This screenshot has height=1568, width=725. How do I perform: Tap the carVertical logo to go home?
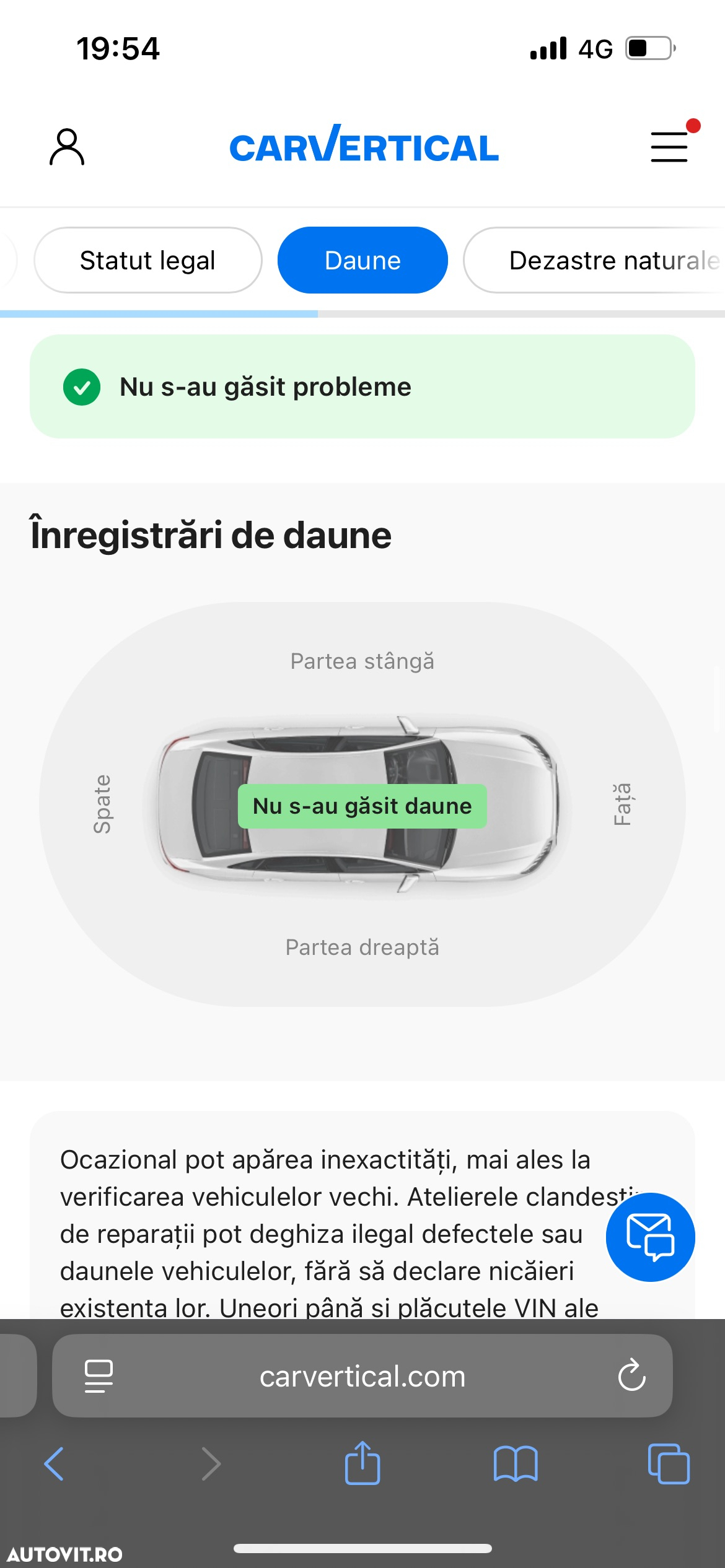364,146
